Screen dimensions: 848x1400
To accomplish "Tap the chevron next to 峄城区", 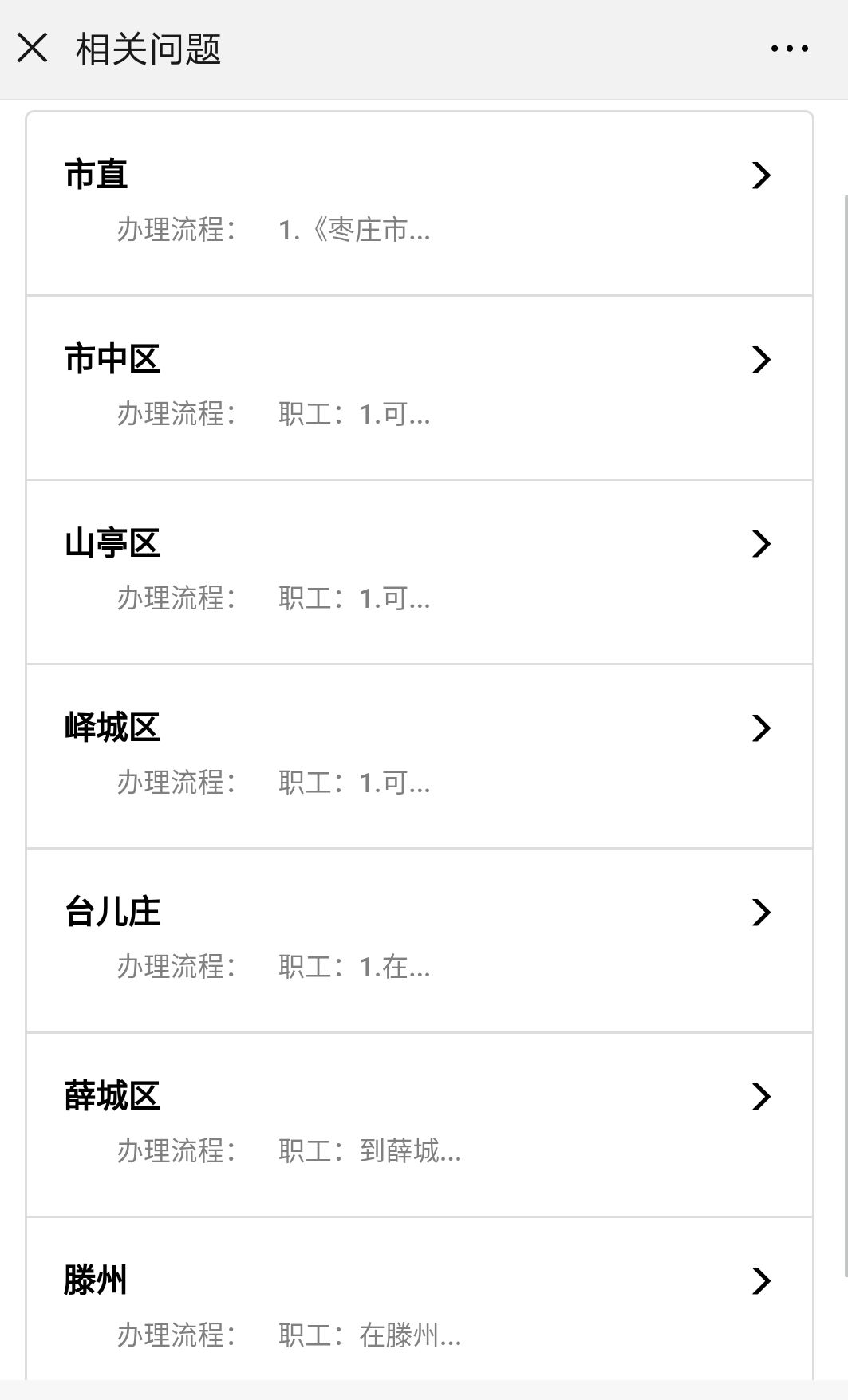I will (x=760, y=728).
